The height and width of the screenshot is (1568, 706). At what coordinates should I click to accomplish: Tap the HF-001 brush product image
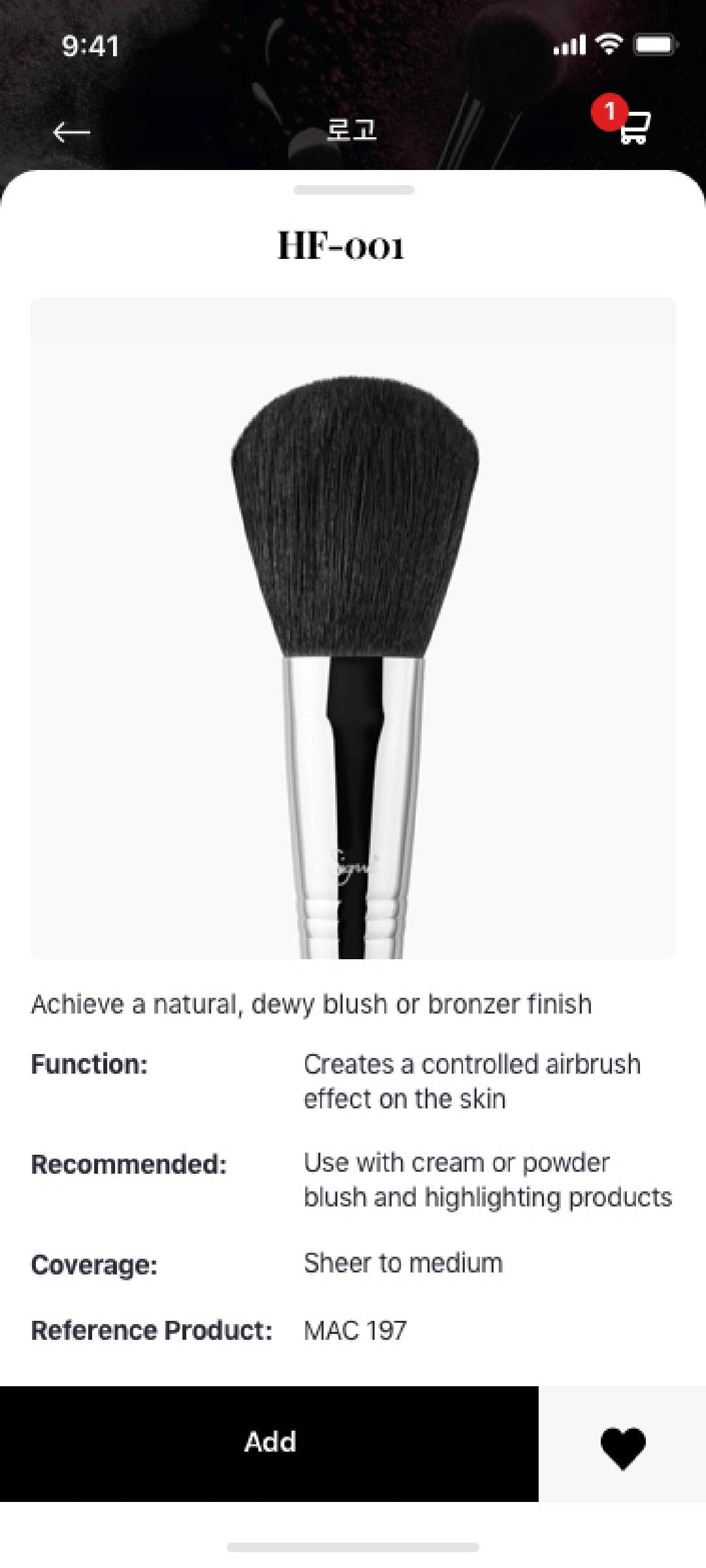[353, 628]
